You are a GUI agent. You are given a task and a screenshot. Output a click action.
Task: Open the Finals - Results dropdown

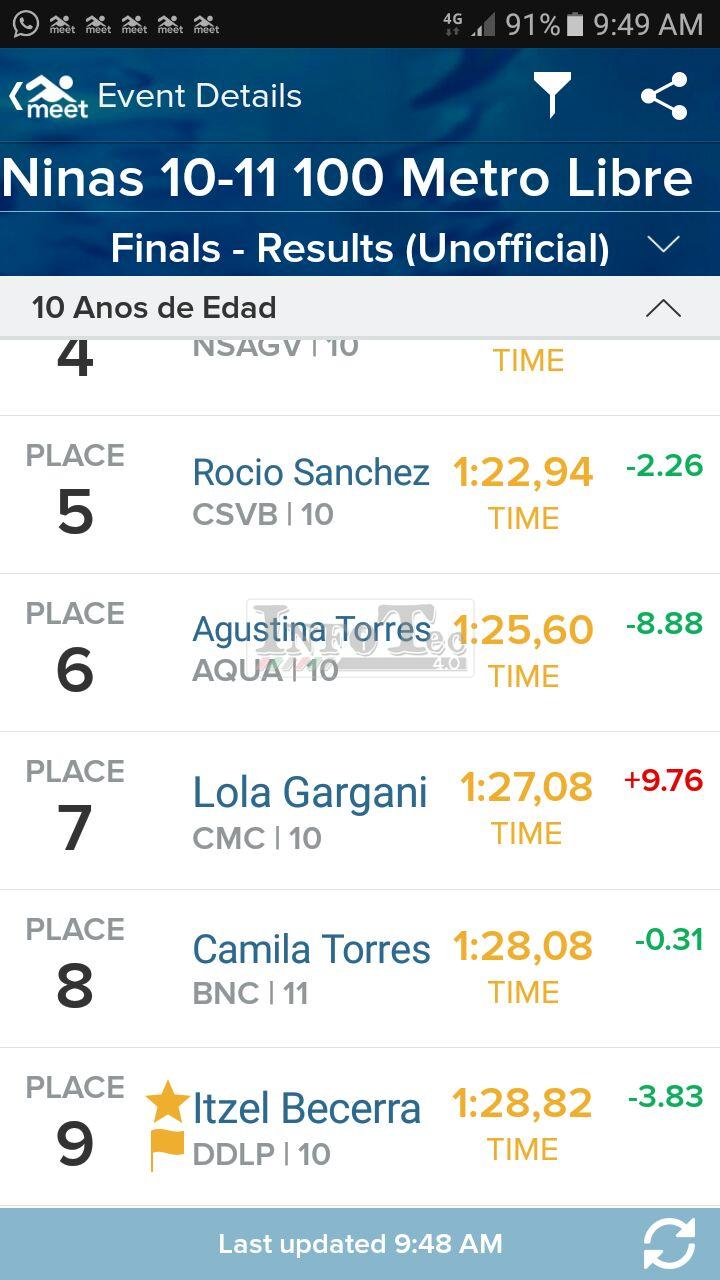663,245
